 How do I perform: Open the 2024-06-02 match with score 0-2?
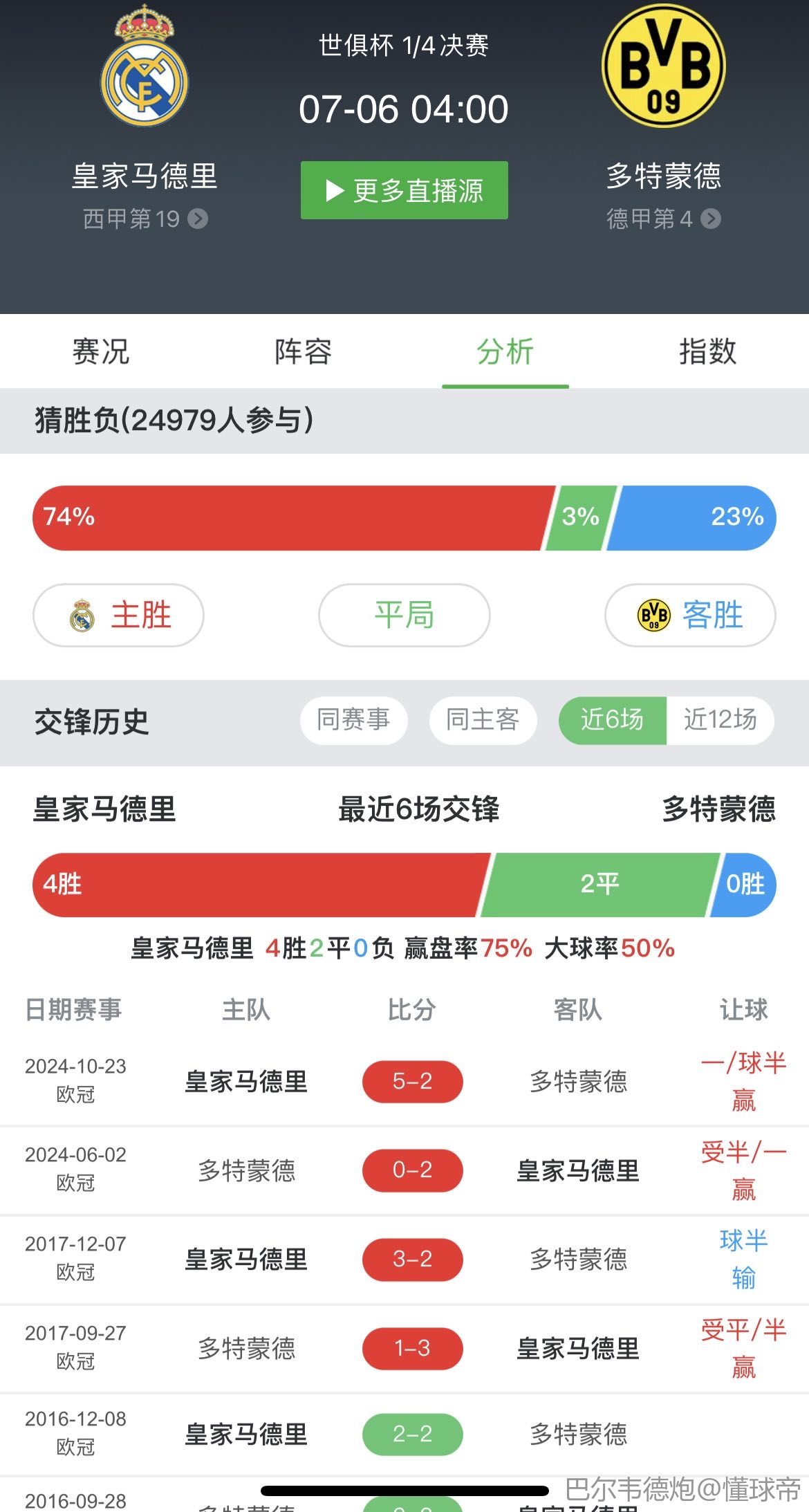[x=404, y=1170]
